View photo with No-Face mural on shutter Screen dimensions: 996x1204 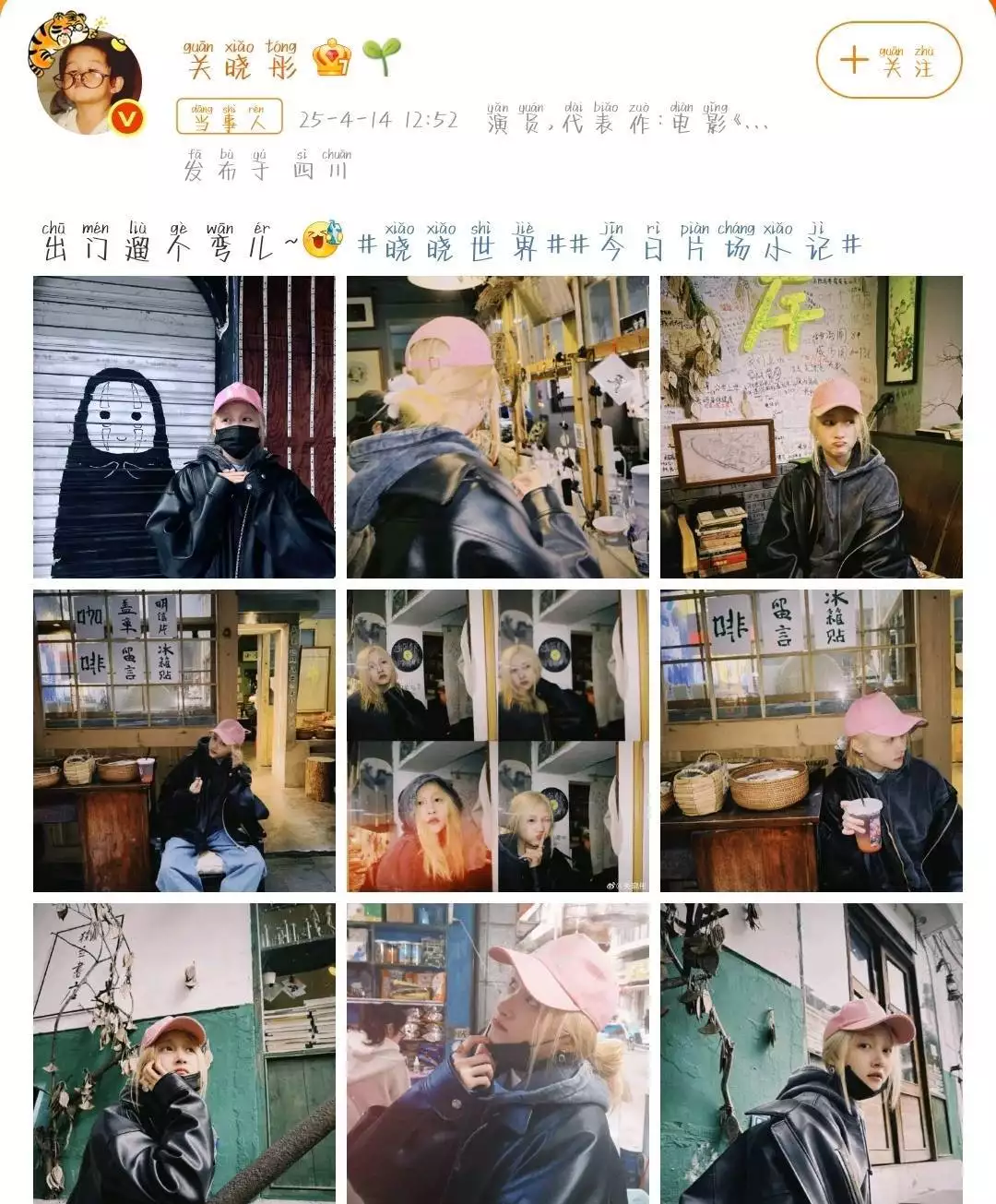pyautogui.click(x=184, y=427)
